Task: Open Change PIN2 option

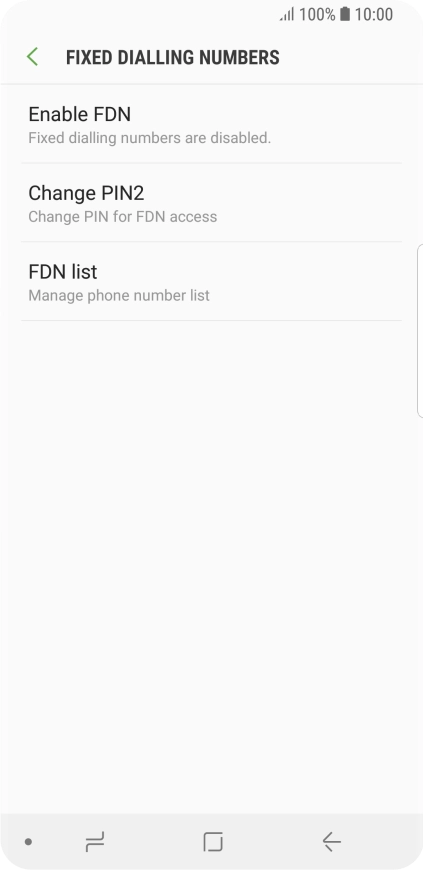Action: (x=212, y=203)
